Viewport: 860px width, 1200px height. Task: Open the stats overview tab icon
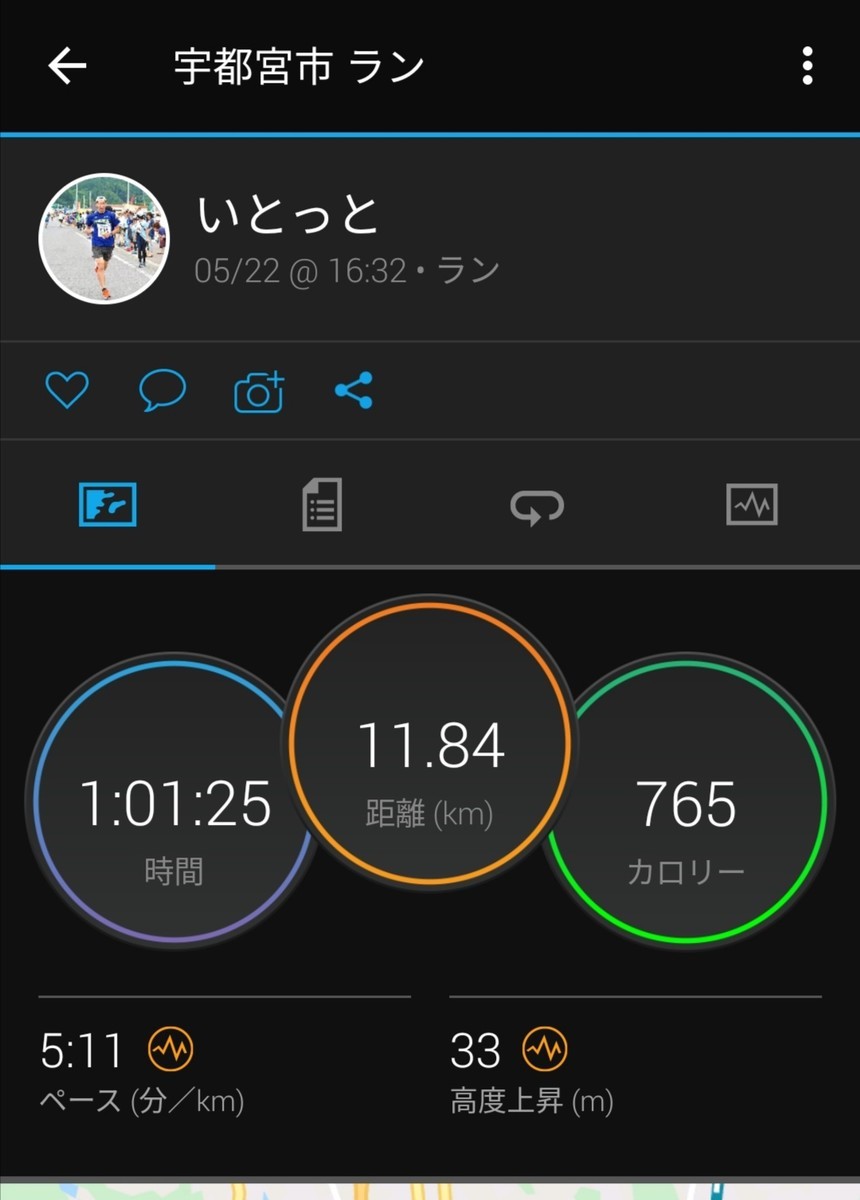[x=107, y=505]
